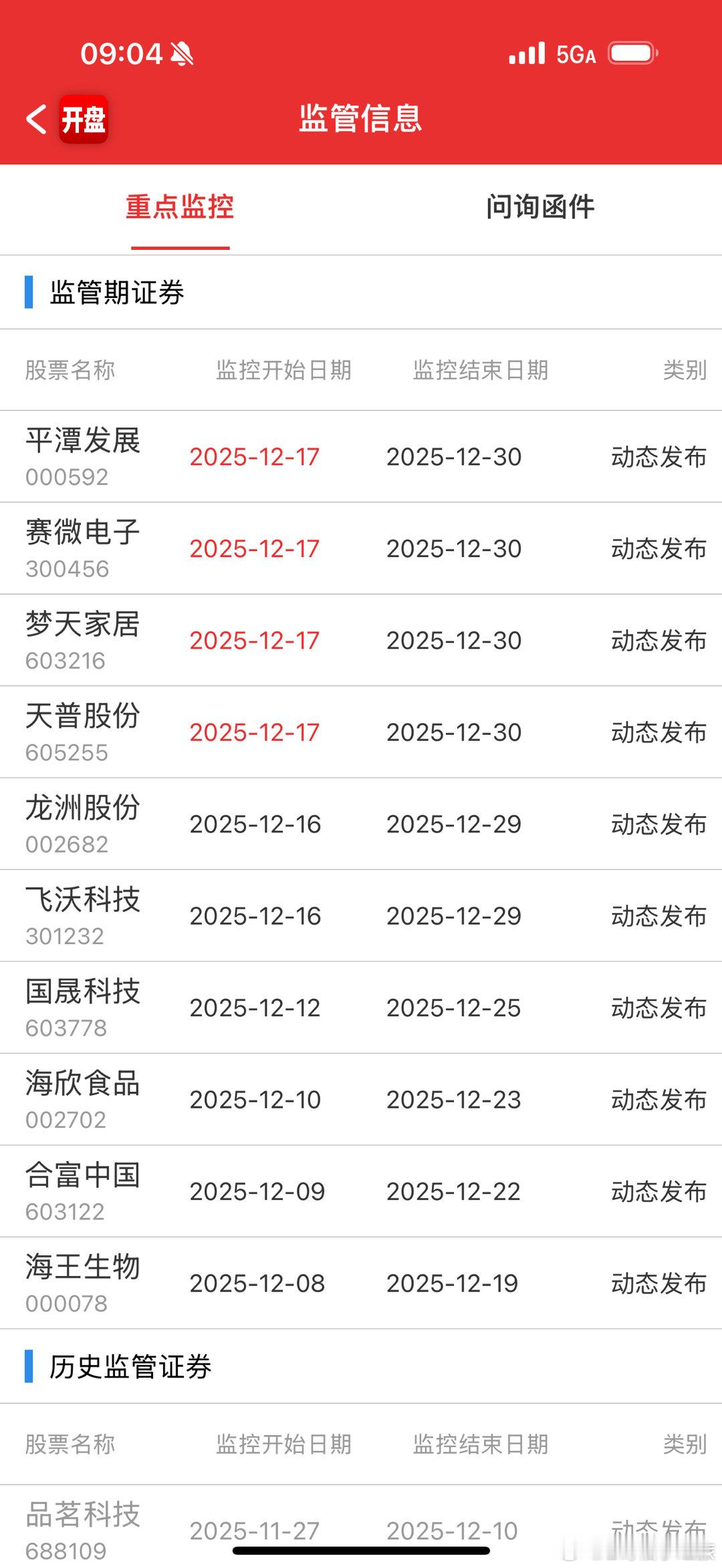Switch to the 问询函件 tab
The height and width of the screenshot is (1568, 722).
[543, 208]
